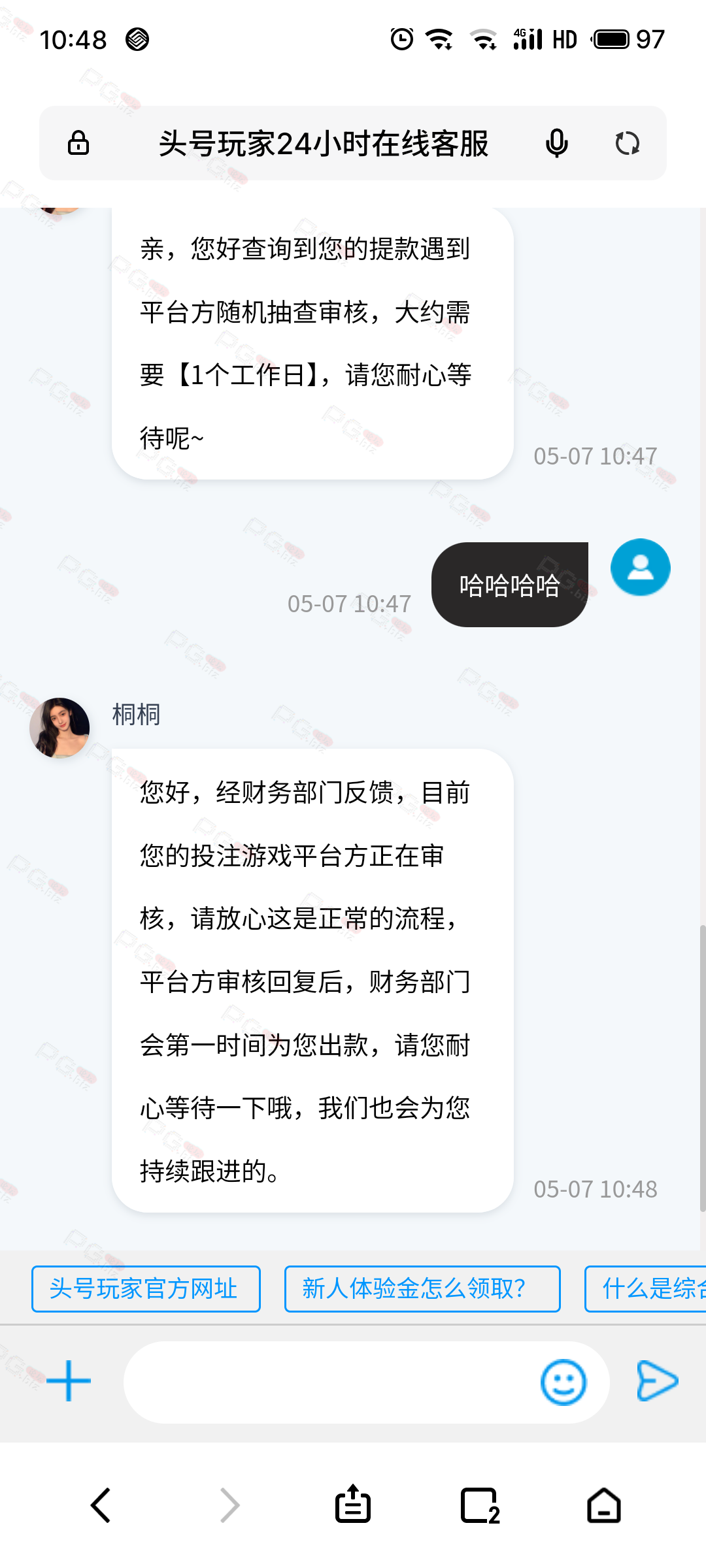Screen dimensions: 706x1568
Task: Focus the chat message input field
Action: click(327, 1382)
